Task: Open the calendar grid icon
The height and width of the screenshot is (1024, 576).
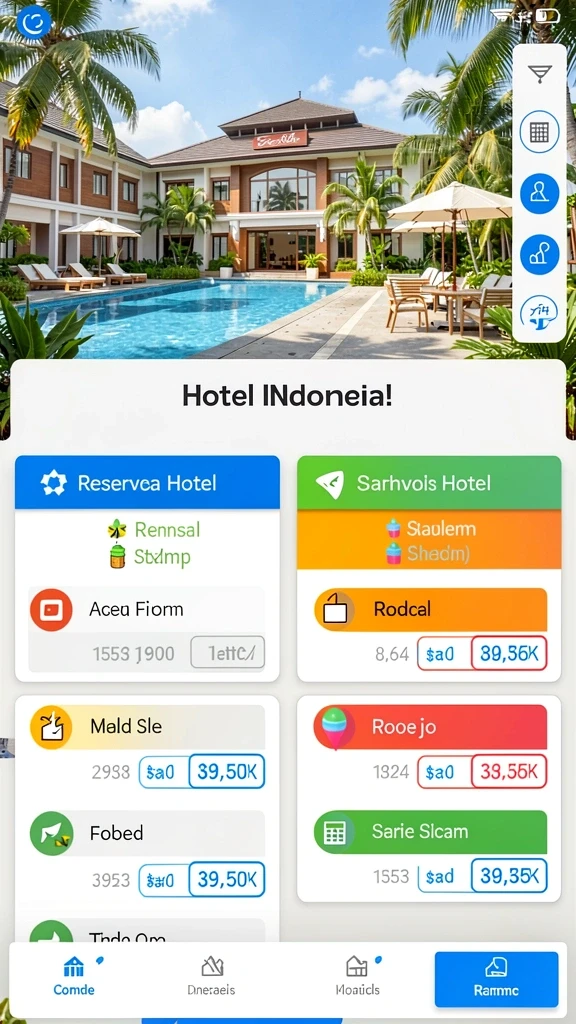Action: tap(539, 133)
